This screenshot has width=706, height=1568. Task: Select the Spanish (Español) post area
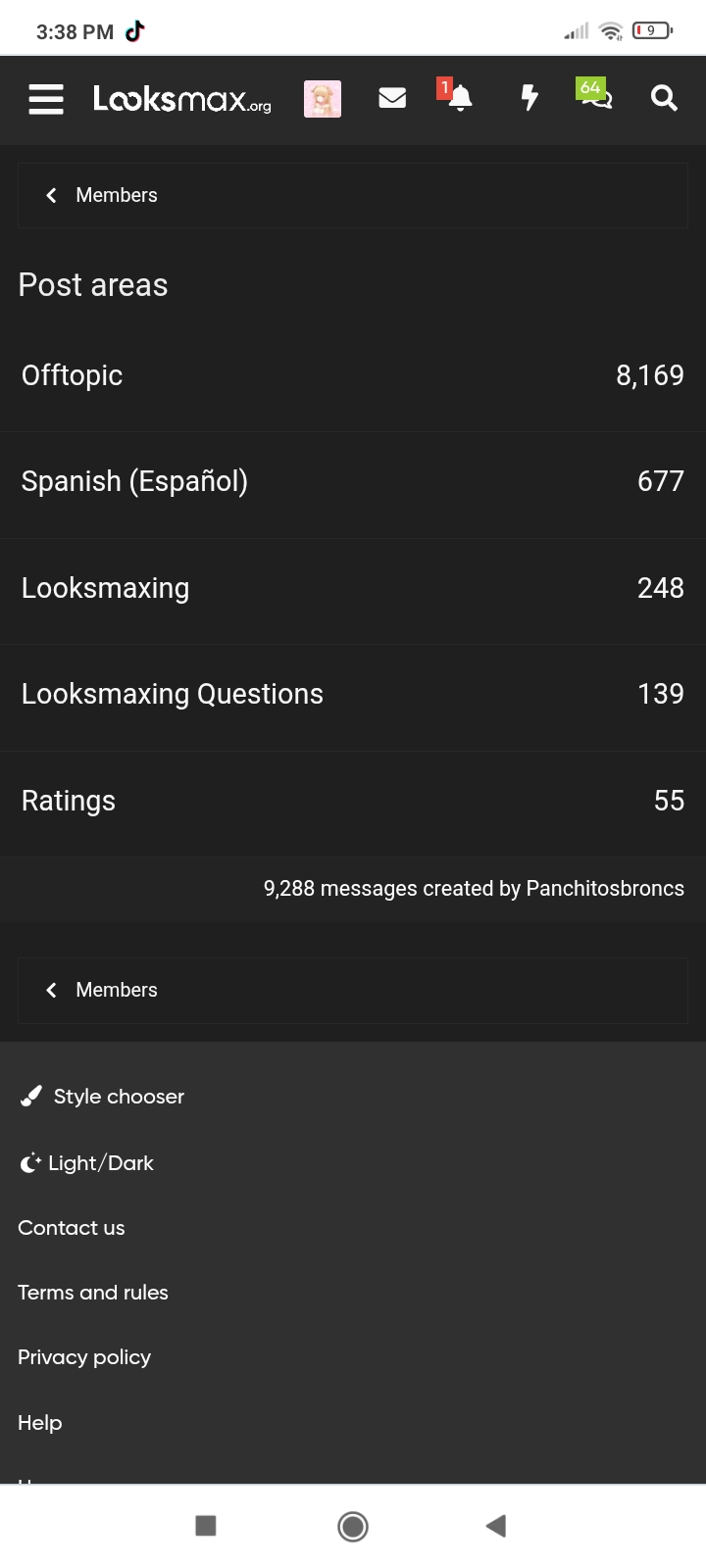coord(134,481)
